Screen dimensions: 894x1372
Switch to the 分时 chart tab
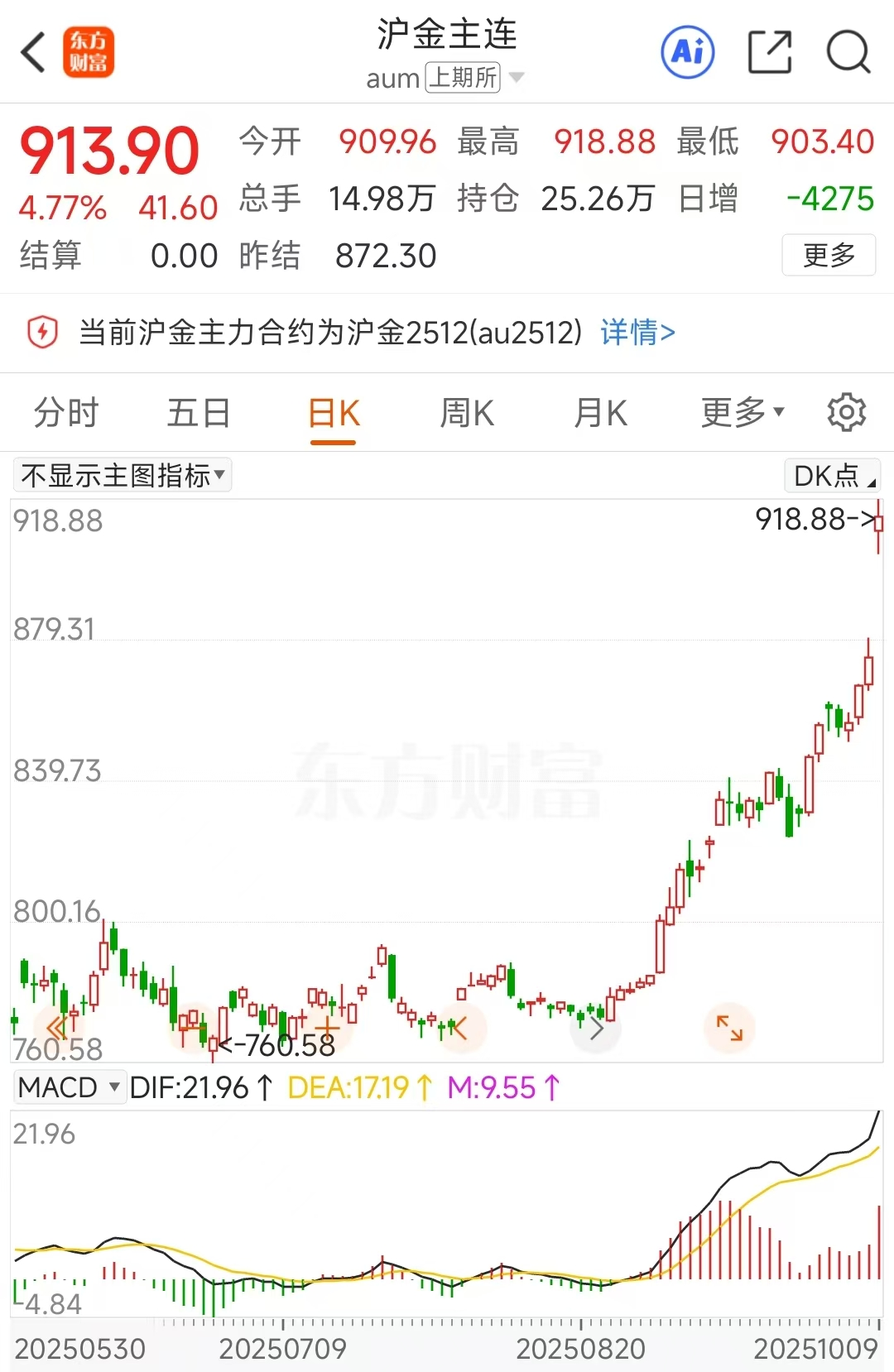click(x=66, y=412)
